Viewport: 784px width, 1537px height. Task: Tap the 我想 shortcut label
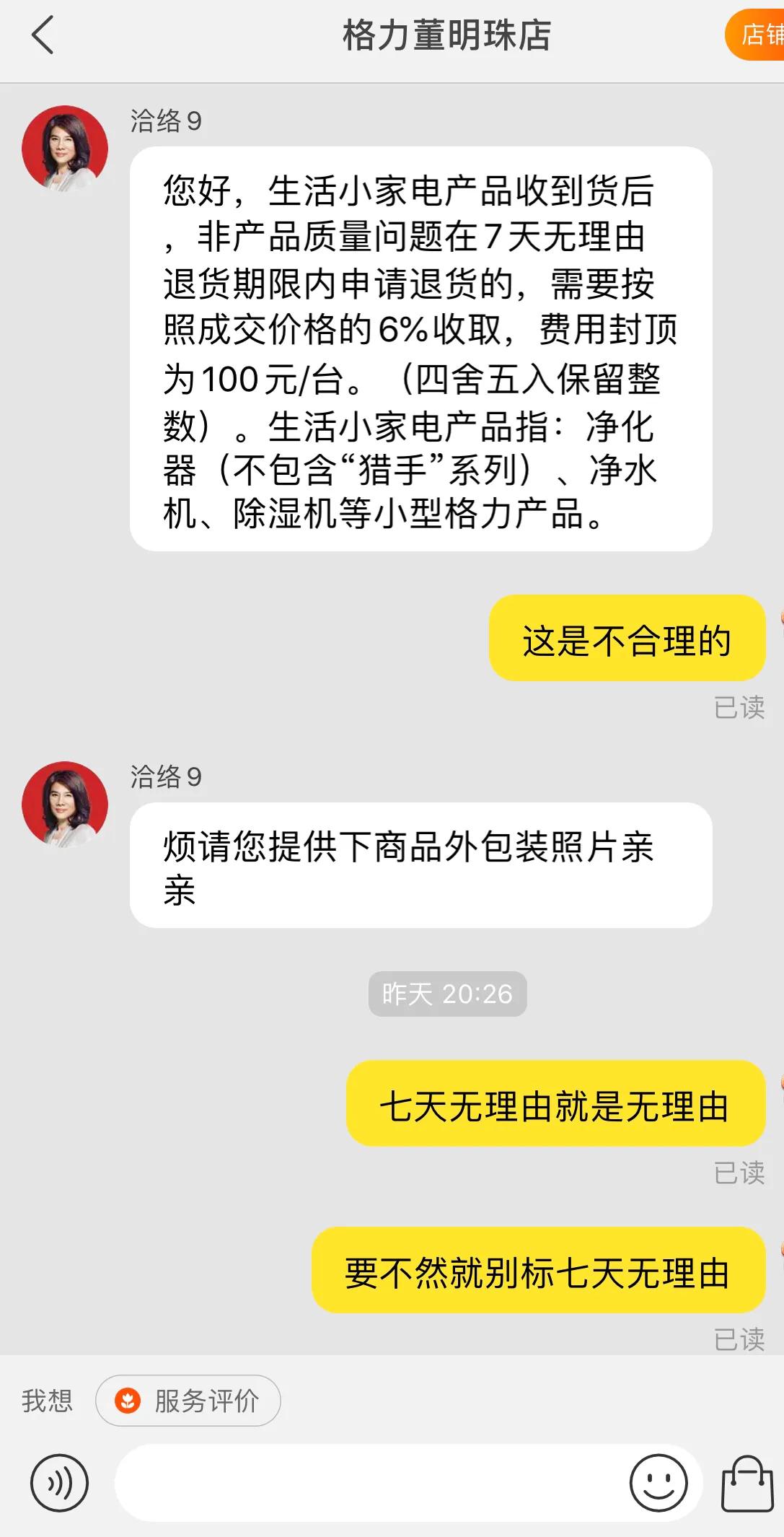click(48, 1400)
